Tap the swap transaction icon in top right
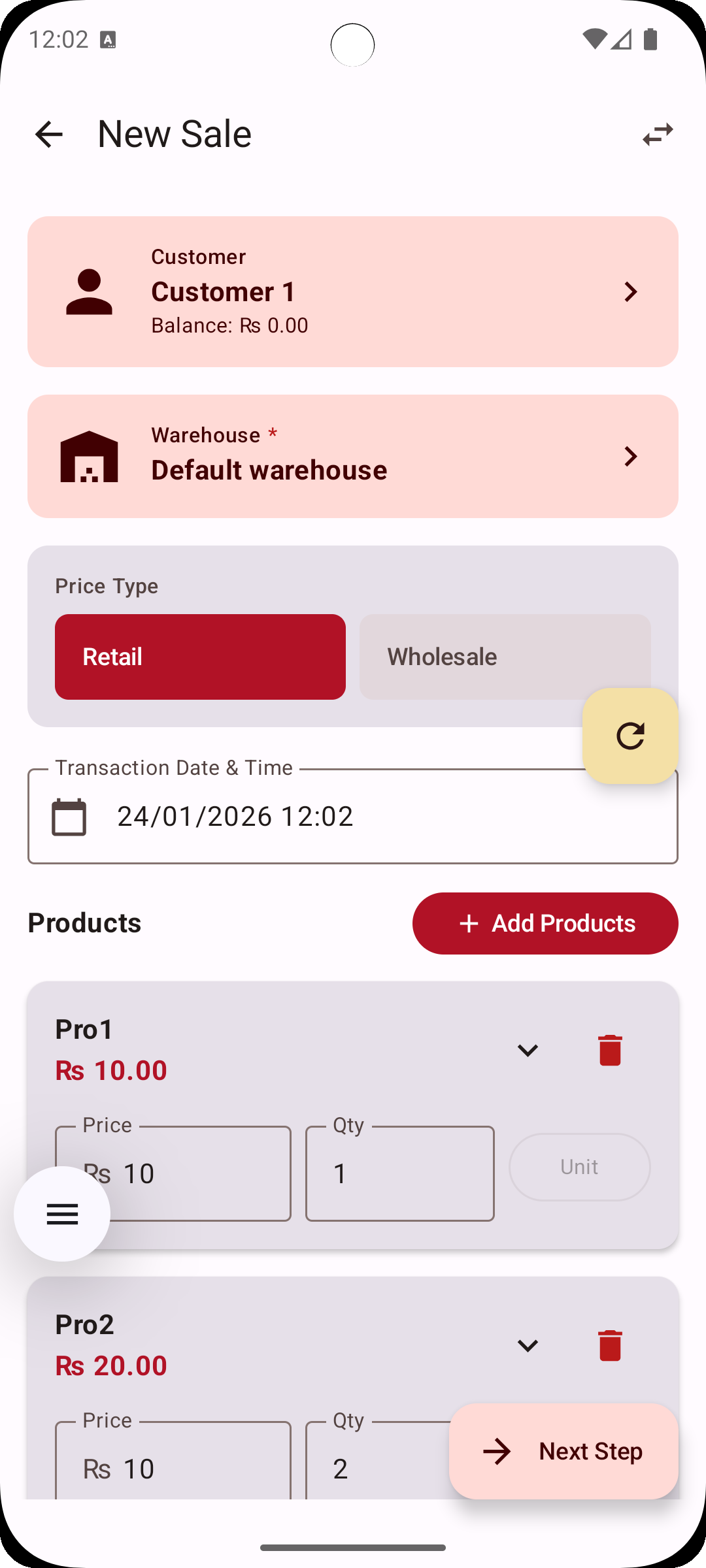 (x=657, y=134)
